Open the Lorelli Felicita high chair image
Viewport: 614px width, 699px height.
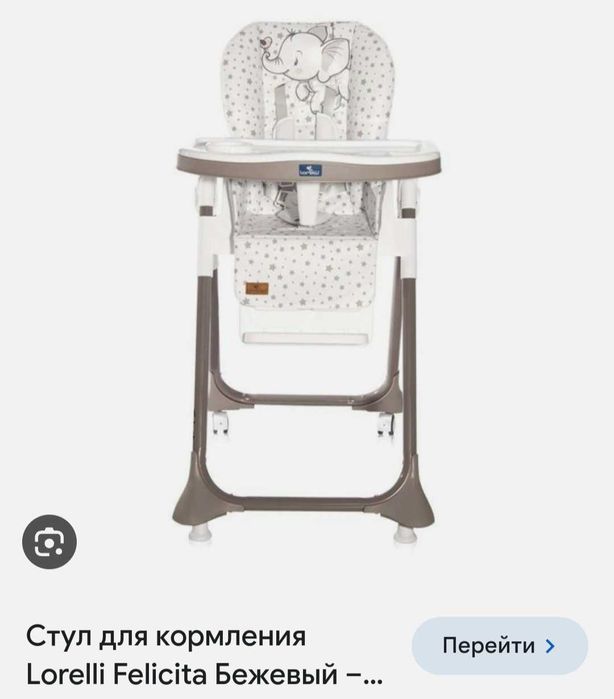(x=307, y=290)
